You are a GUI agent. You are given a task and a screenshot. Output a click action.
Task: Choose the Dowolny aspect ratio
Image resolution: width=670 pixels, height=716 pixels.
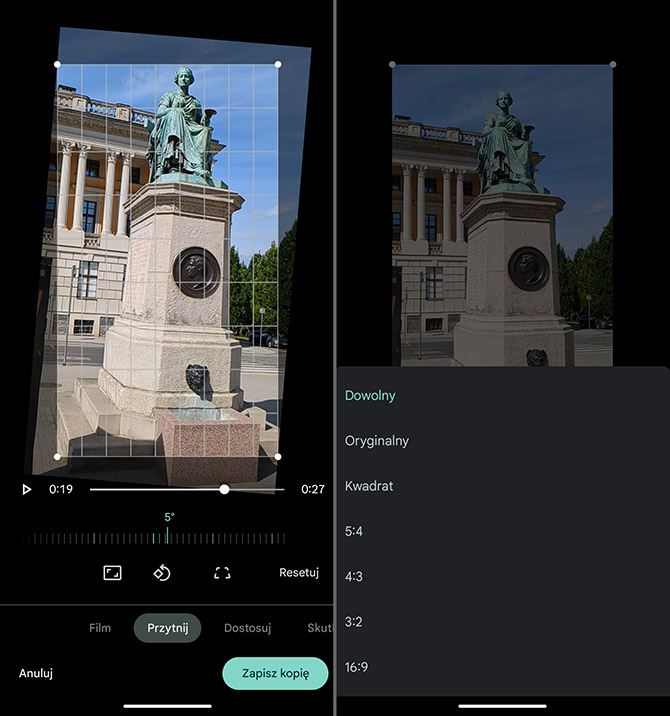click(370, 395)
